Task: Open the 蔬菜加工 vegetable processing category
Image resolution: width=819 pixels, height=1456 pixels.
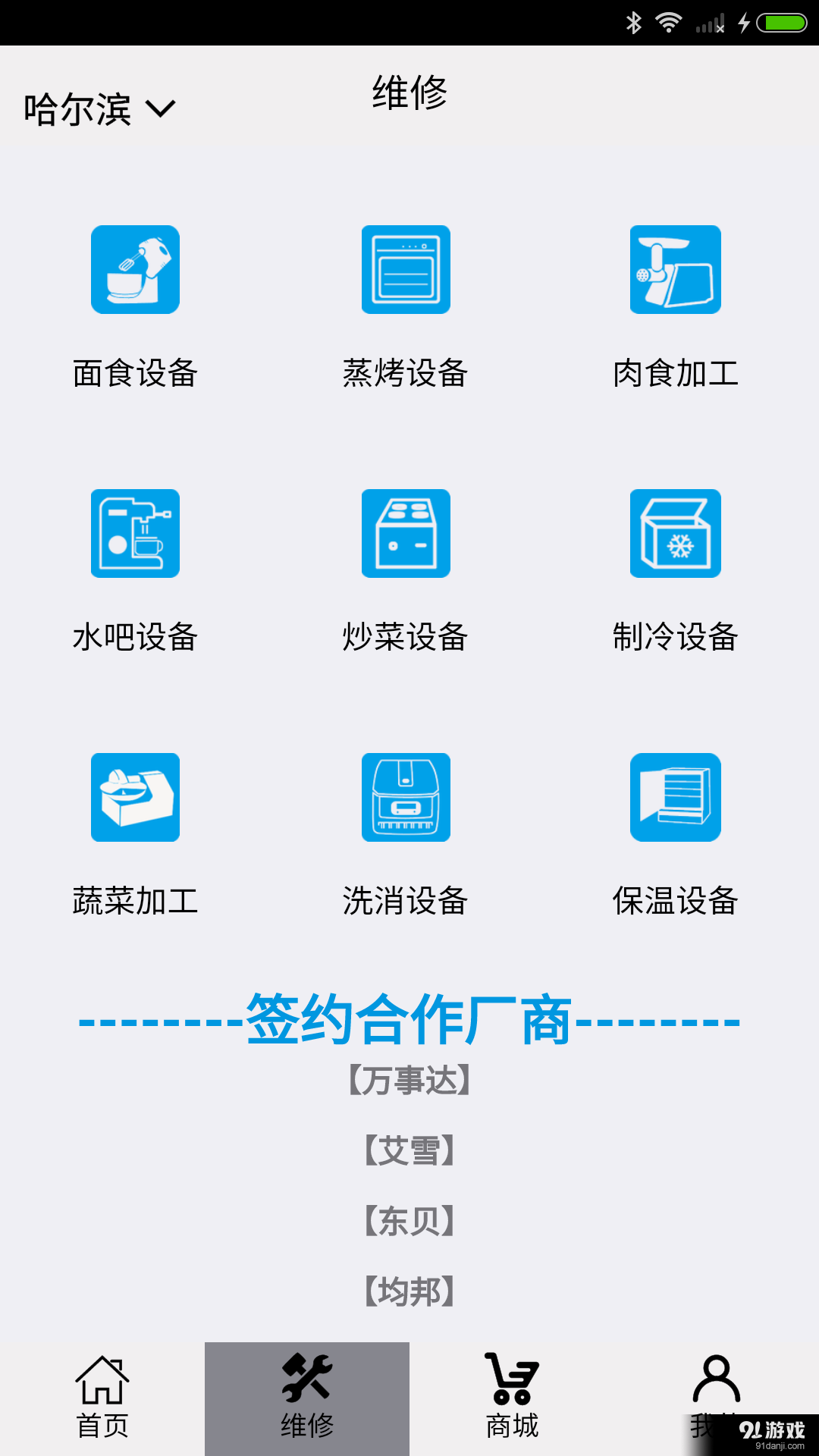Action: pos(134,797)
